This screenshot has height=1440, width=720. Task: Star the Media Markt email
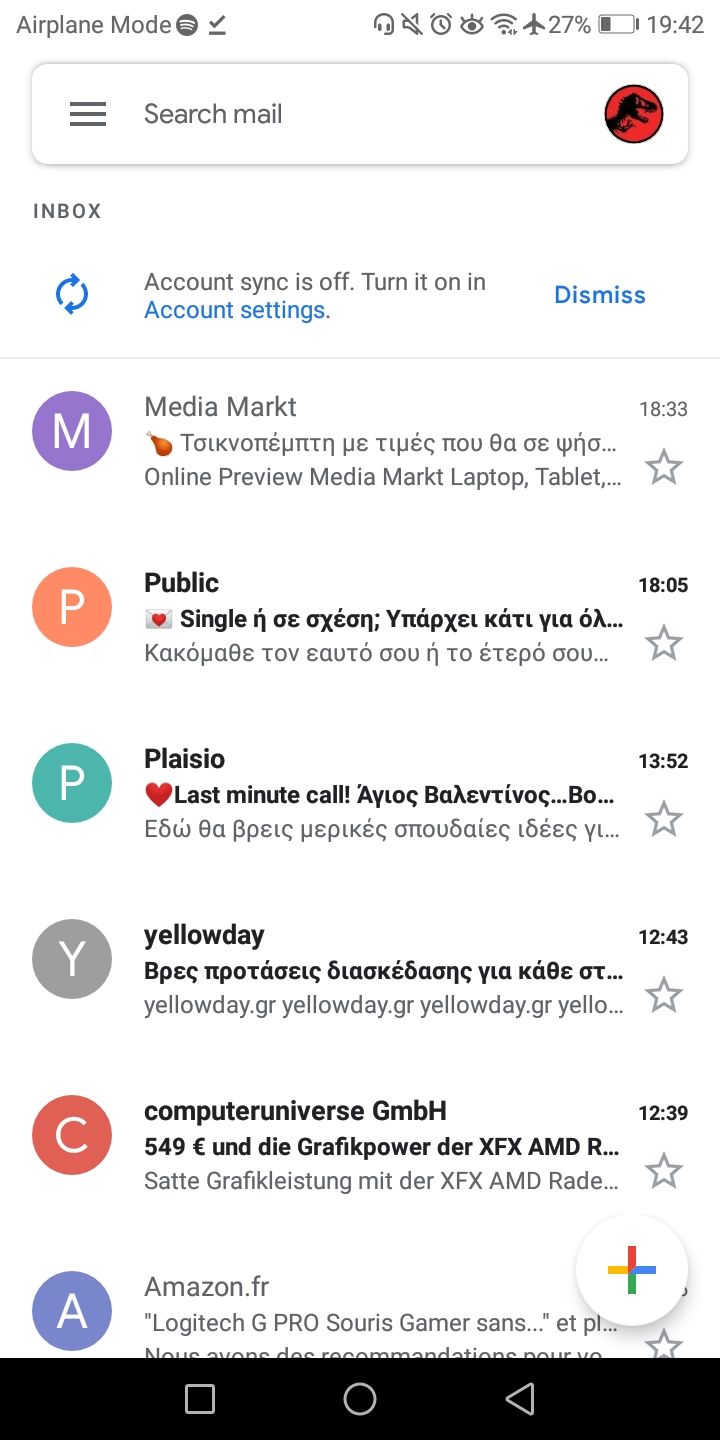coord(664,468)
